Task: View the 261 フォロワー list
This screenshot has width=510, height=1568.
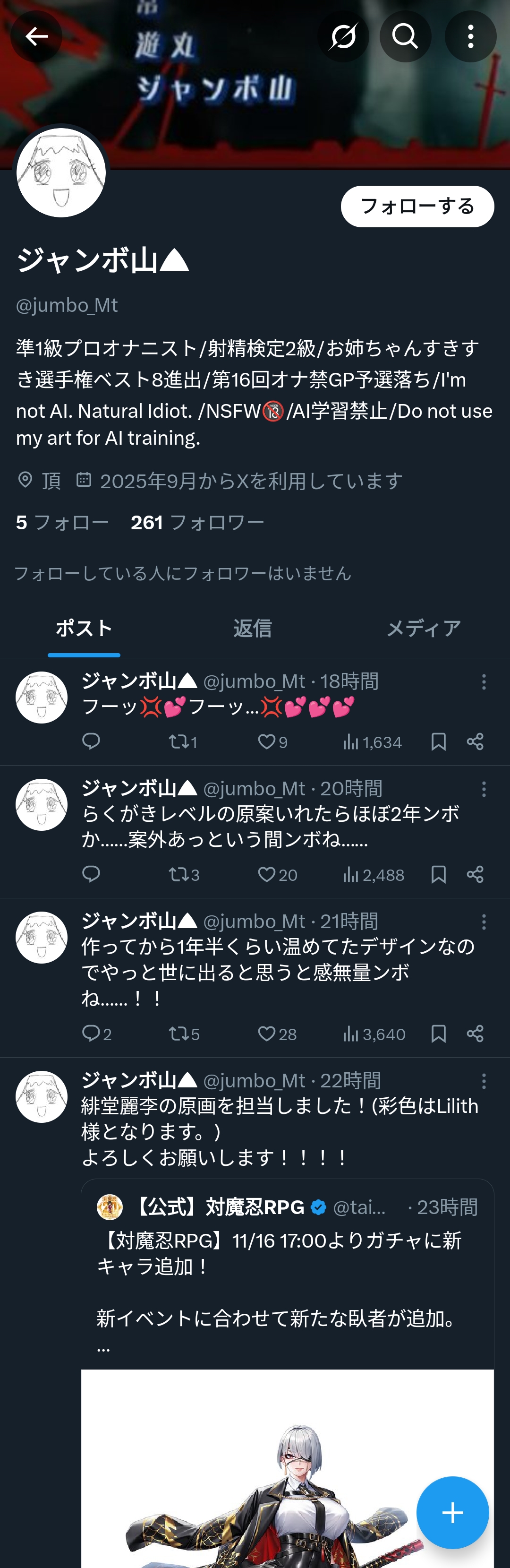Action: [x=197, y=522]
